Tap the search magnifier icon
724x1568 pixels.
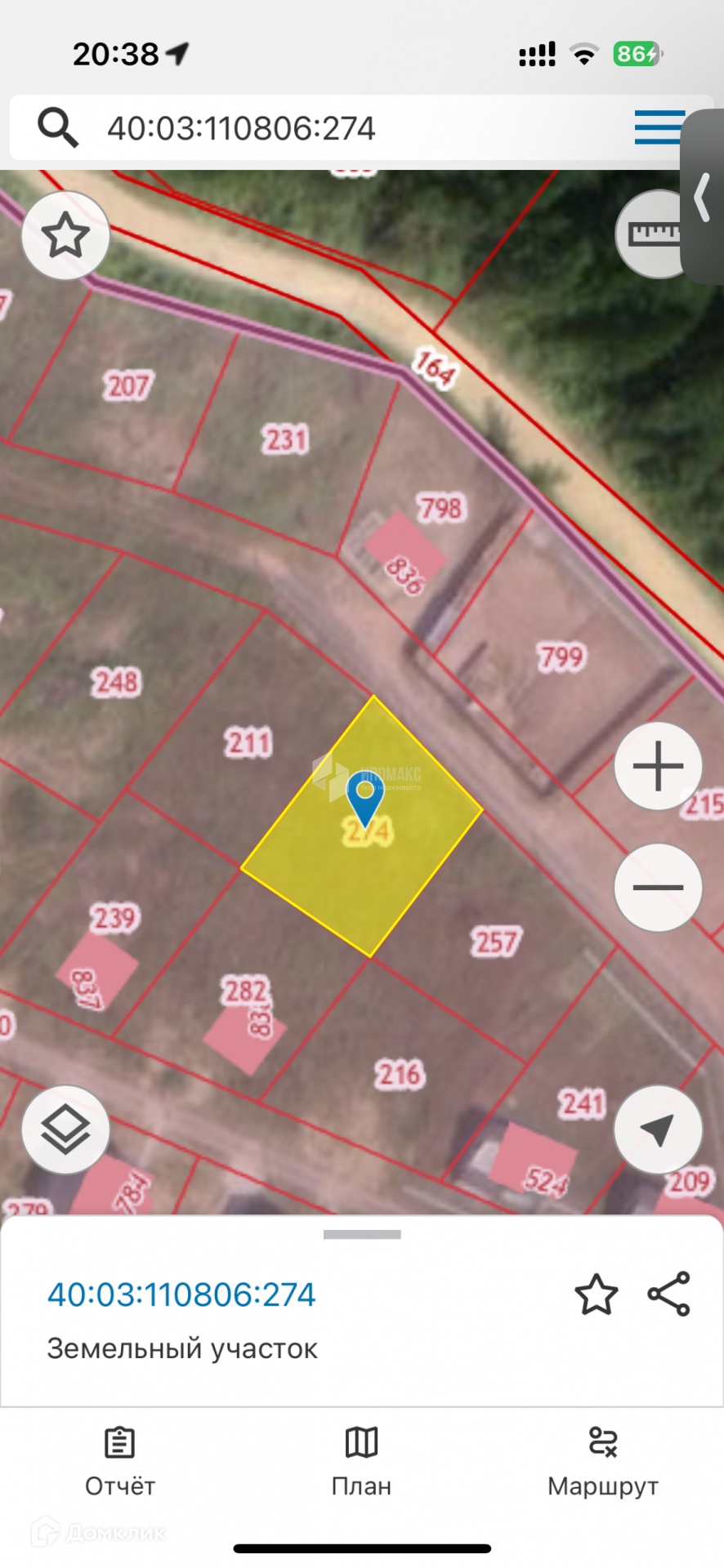coord(58,128)
